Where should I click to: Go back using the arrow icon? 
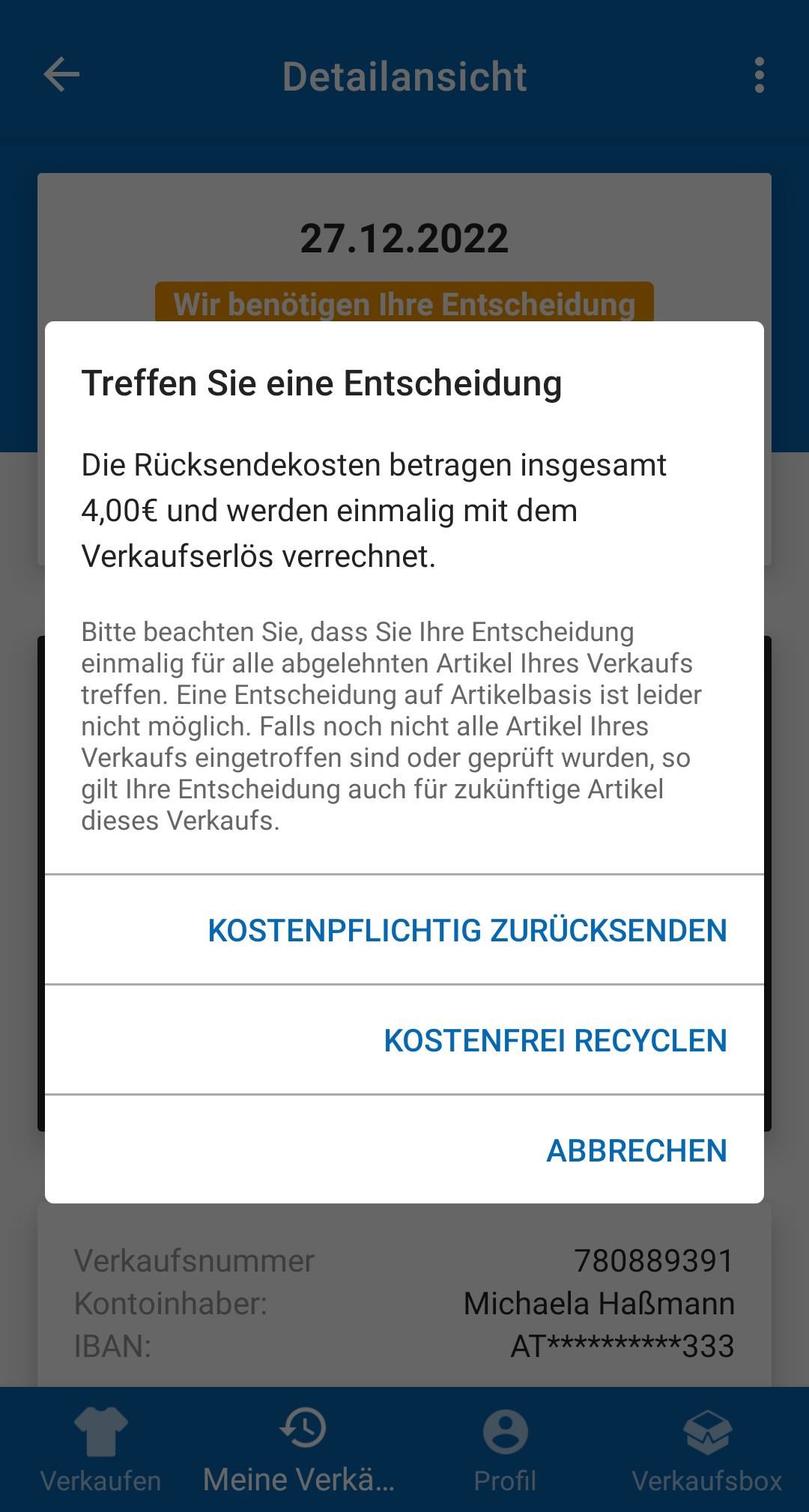(x=61, y=75)
